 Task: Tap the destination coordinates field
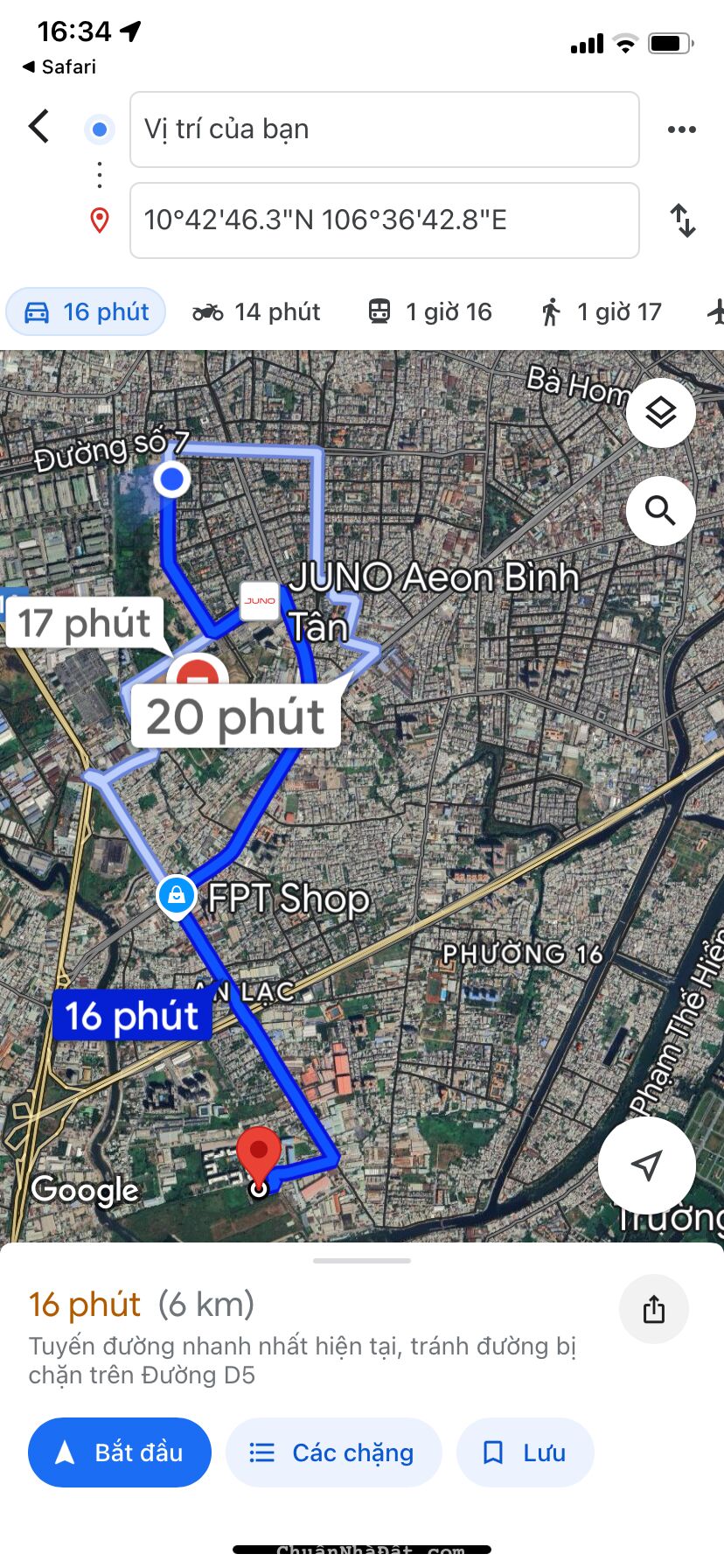(385, 220)
